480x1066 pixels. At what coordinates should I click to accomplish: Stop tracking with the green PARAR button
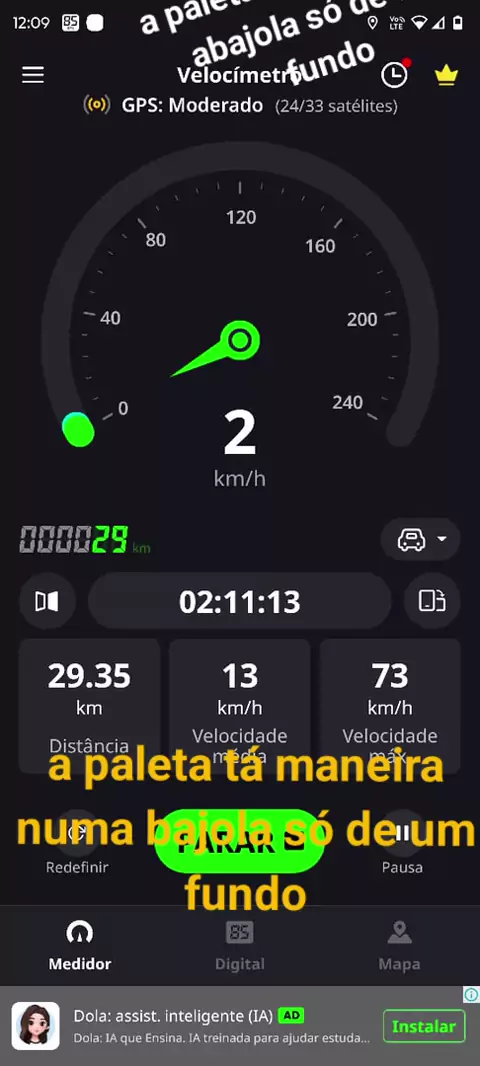(x=239, y=843)
